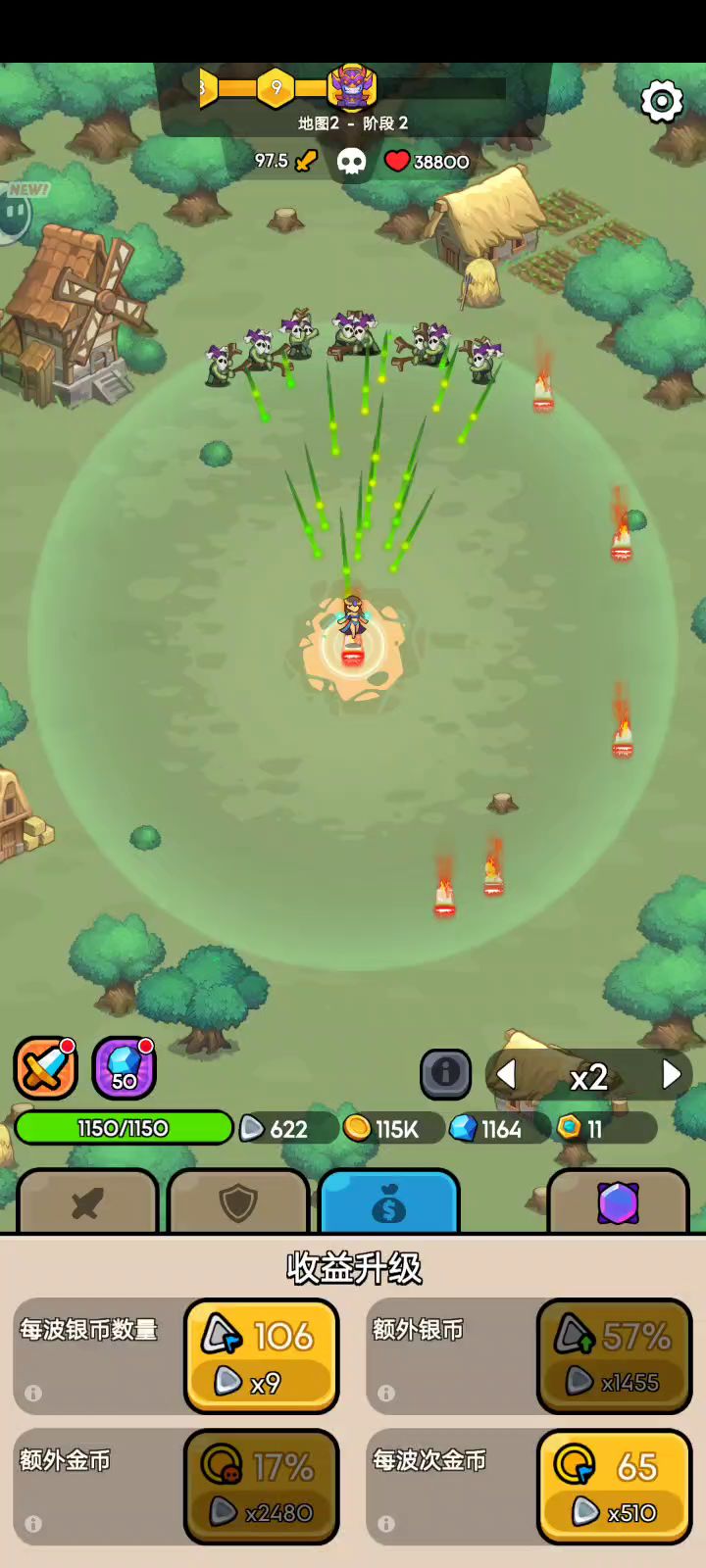Viewport: 706px width, 1568px height.
Task: Upgrade 每波次金币 for x510 silver
Action: pos(615,1488)
